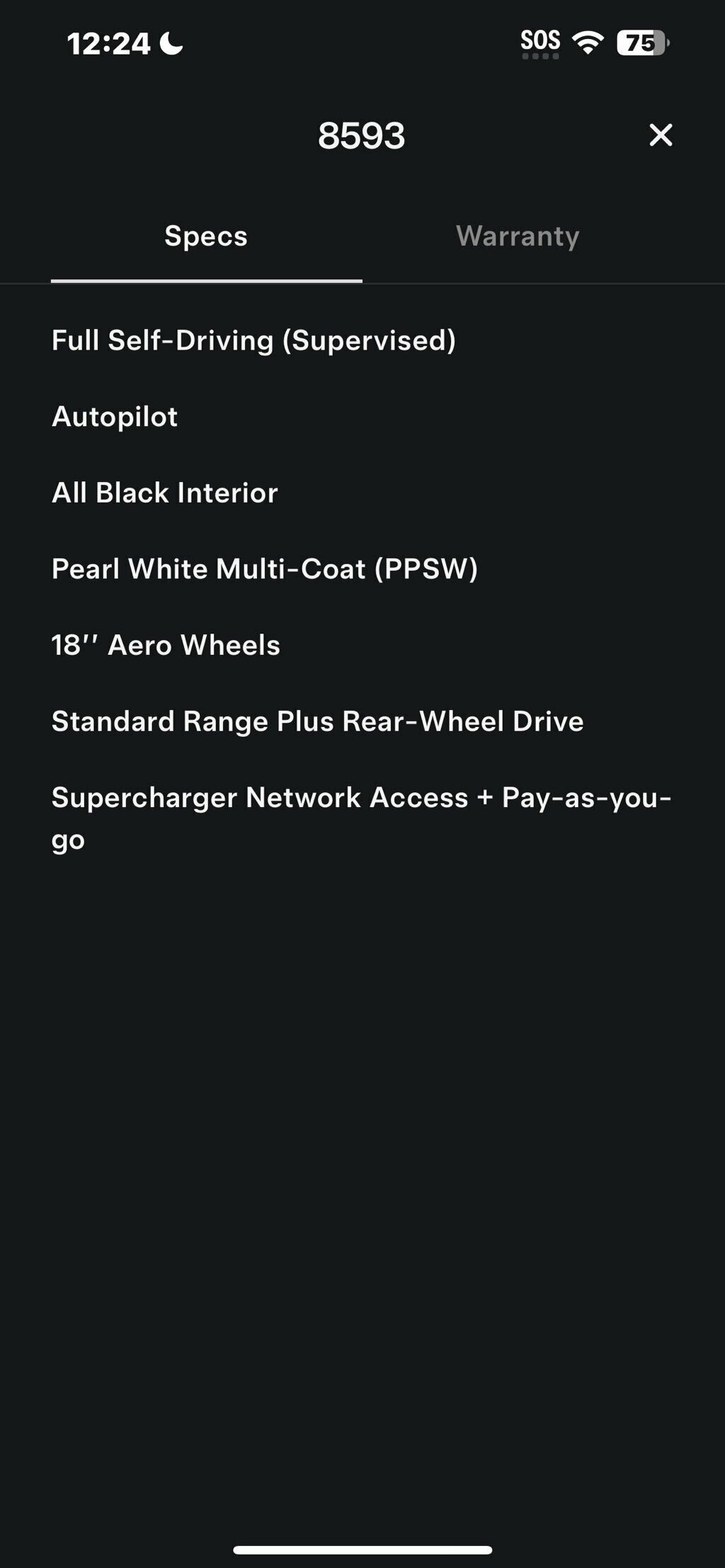Switch to the Warranty tab
The height and width of the screenshot is (1568, 725).
(518, 236)
